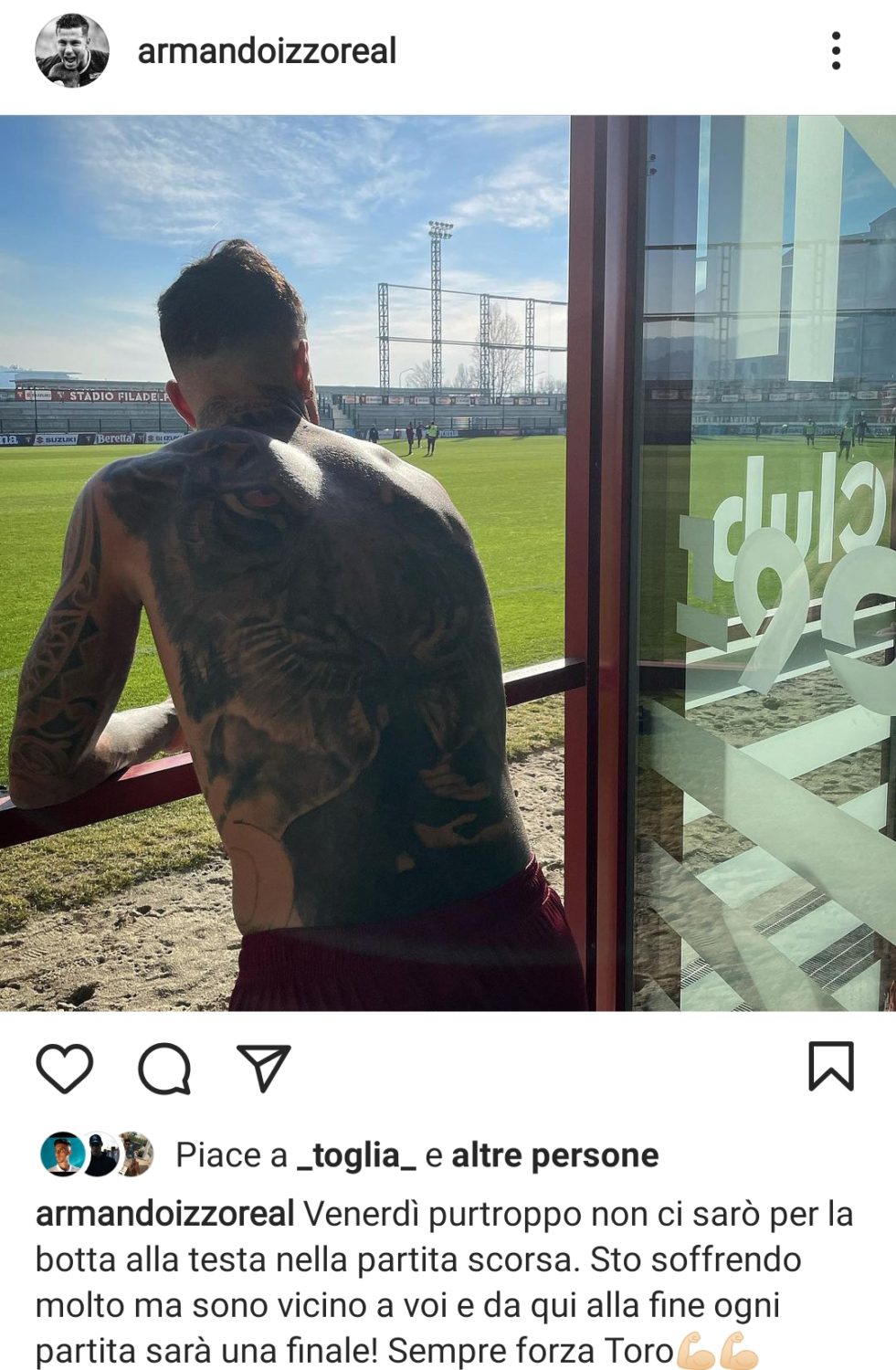This screenshot has width=896, height=1370.
Task: Open _toglia_'s profile from likes line
Action: pos(357,1155)
